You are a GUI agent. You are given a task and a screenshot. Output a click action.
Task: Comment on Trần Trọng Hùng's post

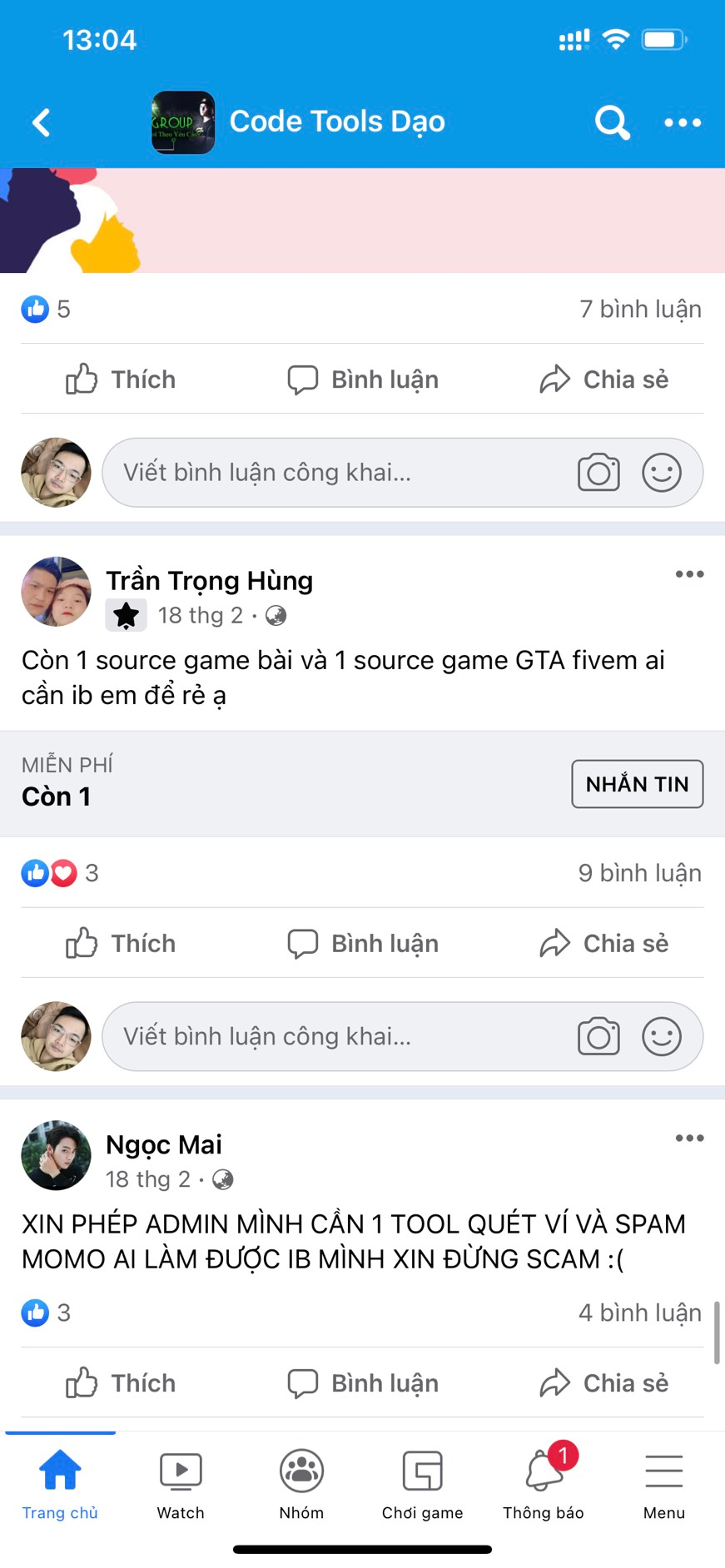(363, 944)
